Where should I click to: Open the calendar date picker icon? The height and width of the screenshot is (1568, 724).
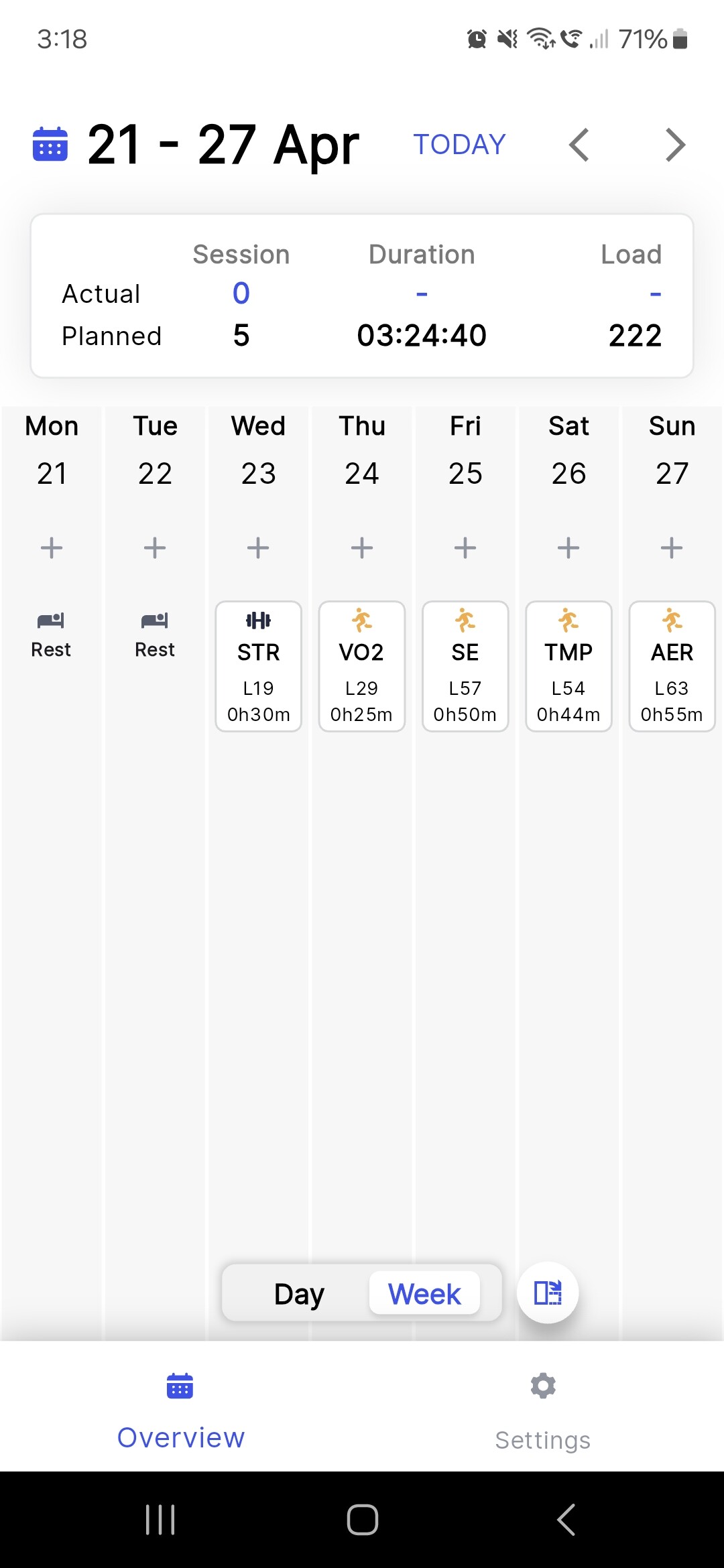click(x=50, y=144)
